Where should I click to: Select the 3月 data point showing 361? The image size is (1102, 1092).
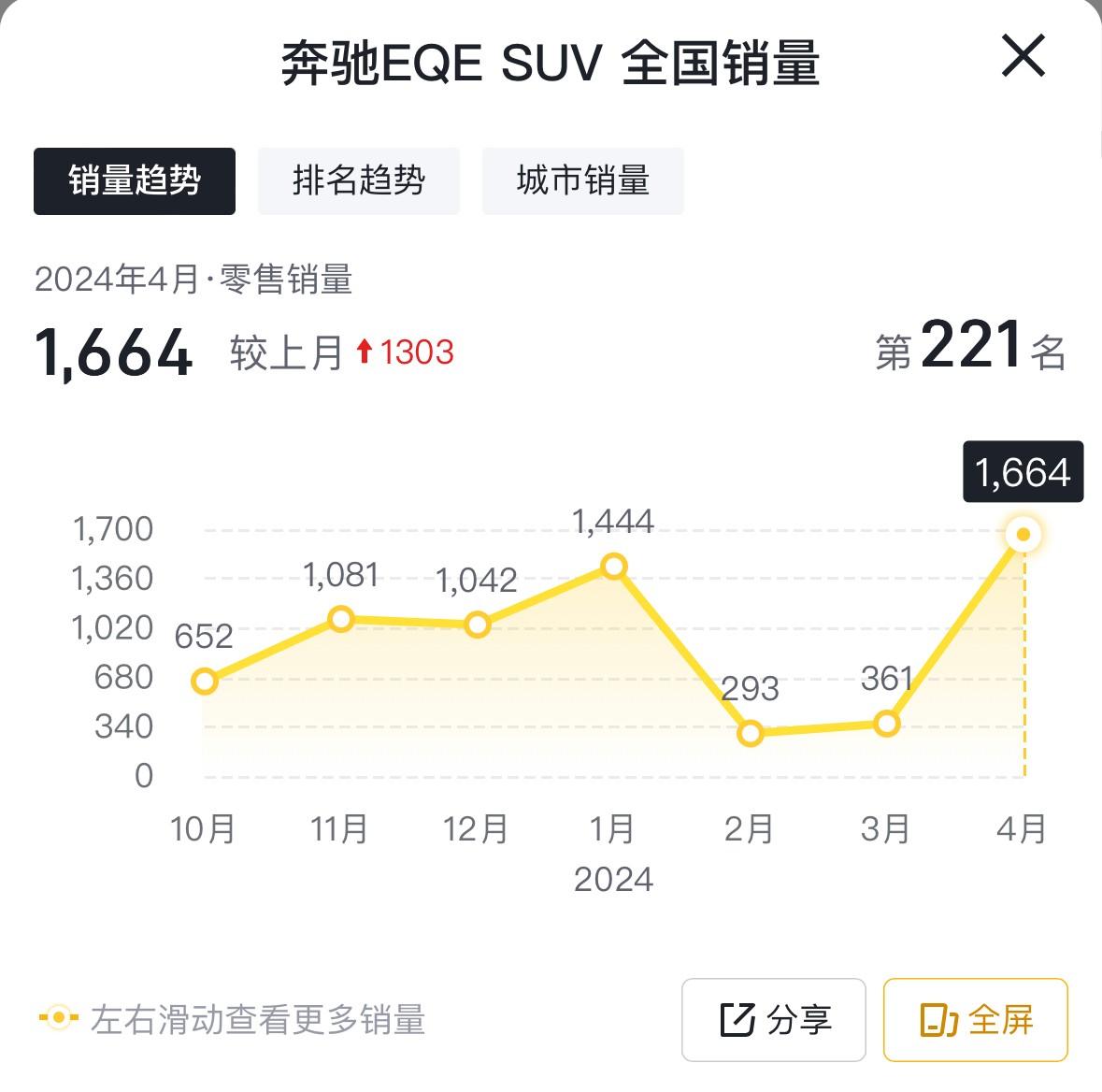tap(886, 724)
